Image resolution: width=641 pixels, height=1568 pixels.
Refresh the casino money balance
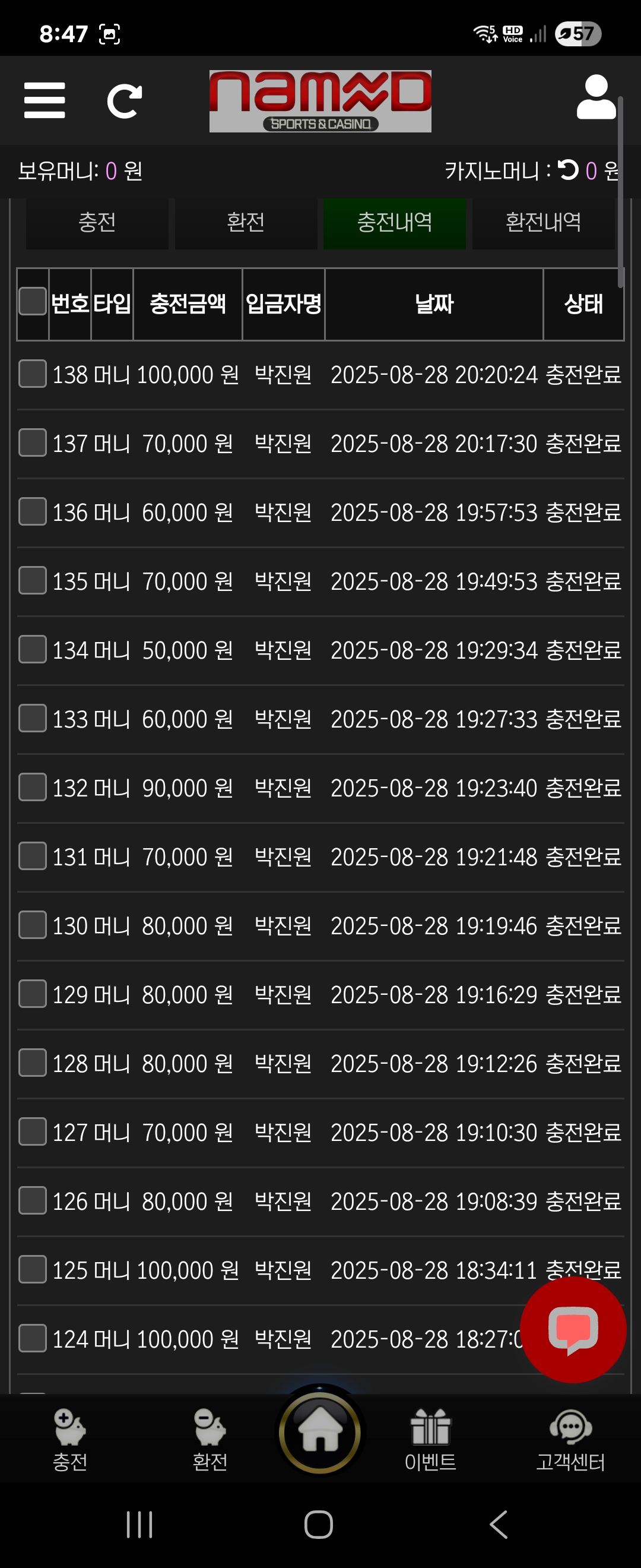(x=568, y=170)
